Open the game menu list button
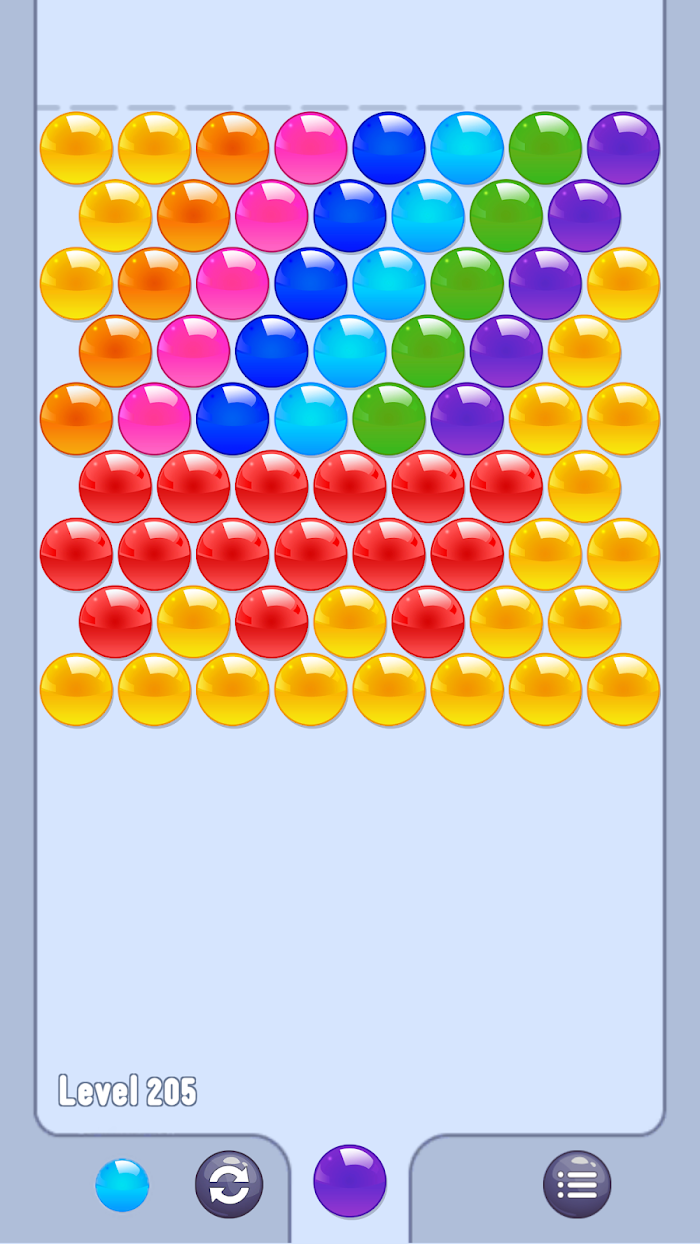 click(x=577, y=1185)
